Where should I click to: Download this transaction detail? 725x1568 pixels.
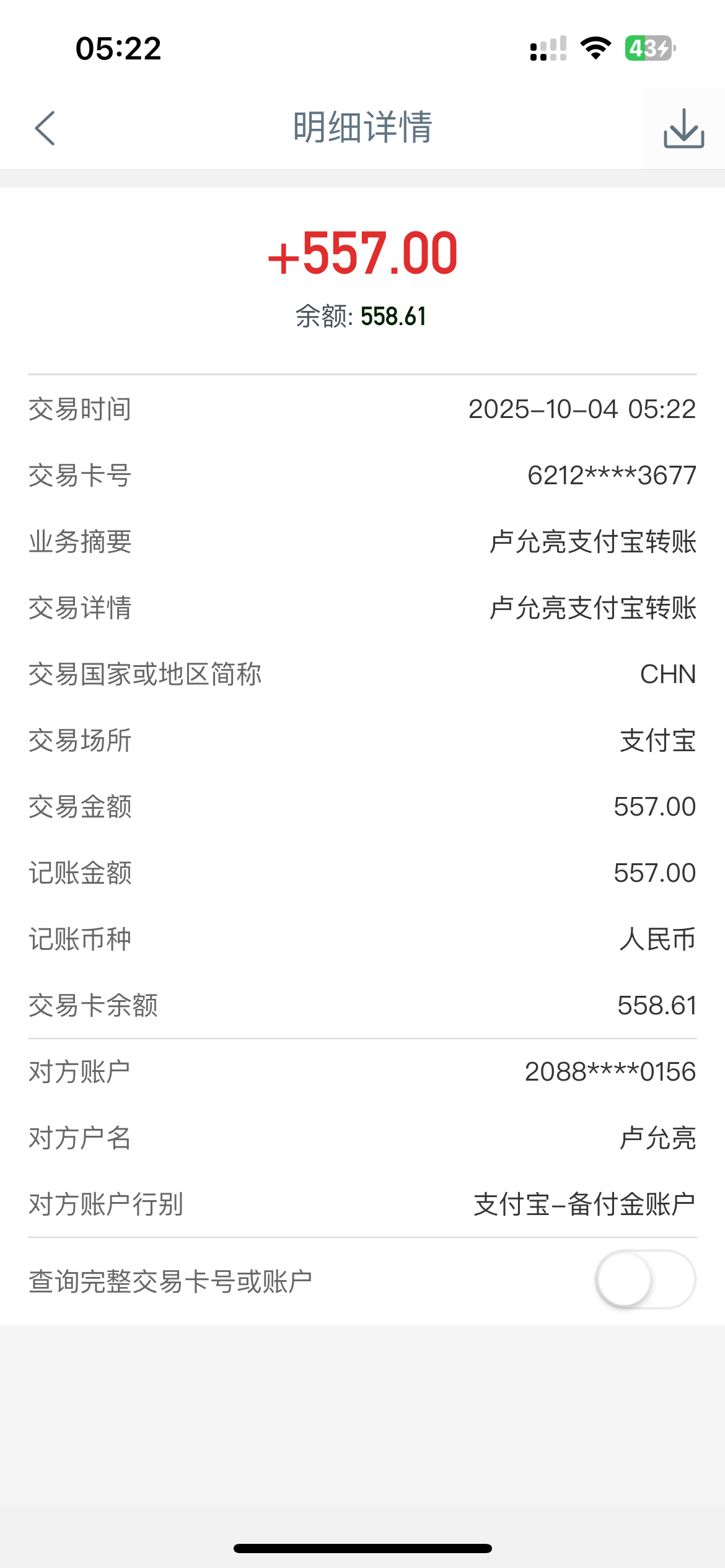[x=683, y=128]
